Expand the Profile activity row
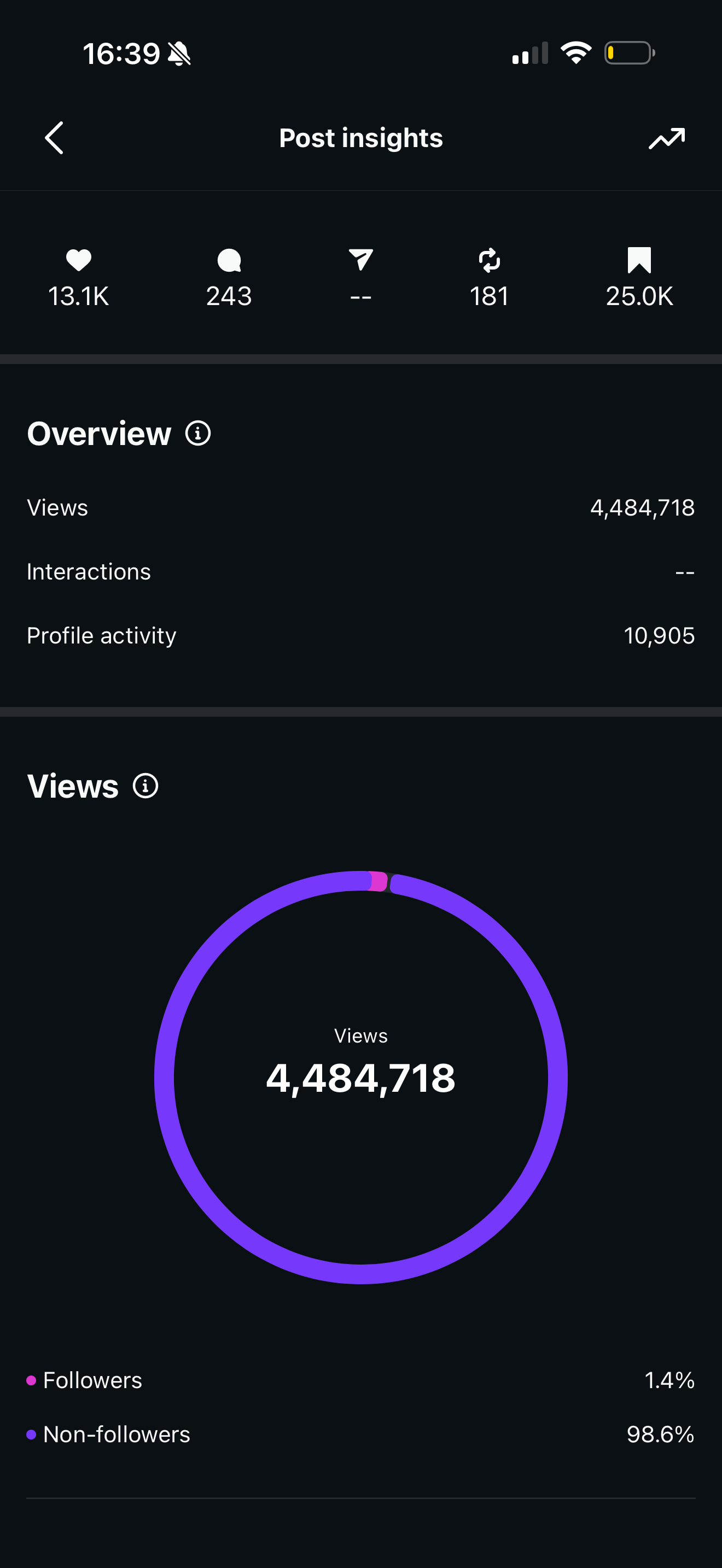Image resolution: width=722 pixels, height=1568 pixels. click(361, 635)
